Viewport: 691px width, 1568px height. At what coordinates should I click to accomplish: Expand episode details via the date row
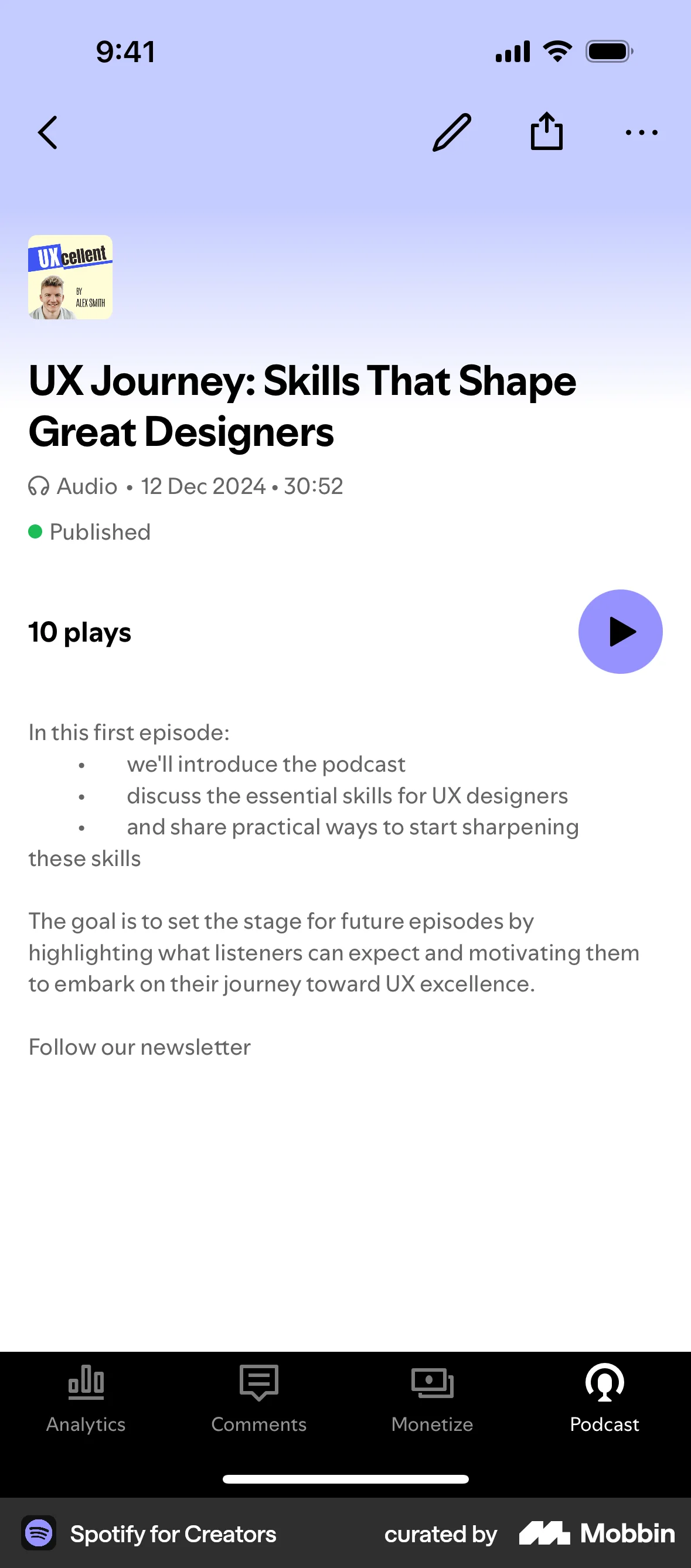pos(202,486)
